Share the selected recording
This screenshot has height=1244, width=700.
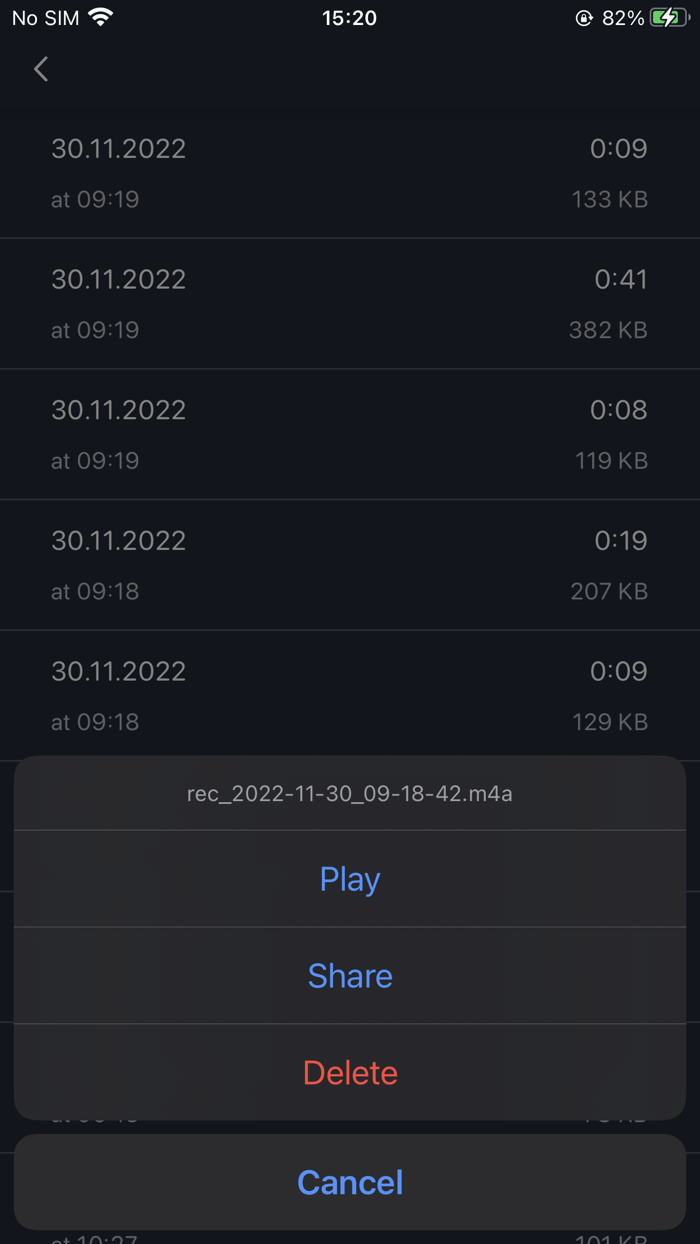pos(350,976)
